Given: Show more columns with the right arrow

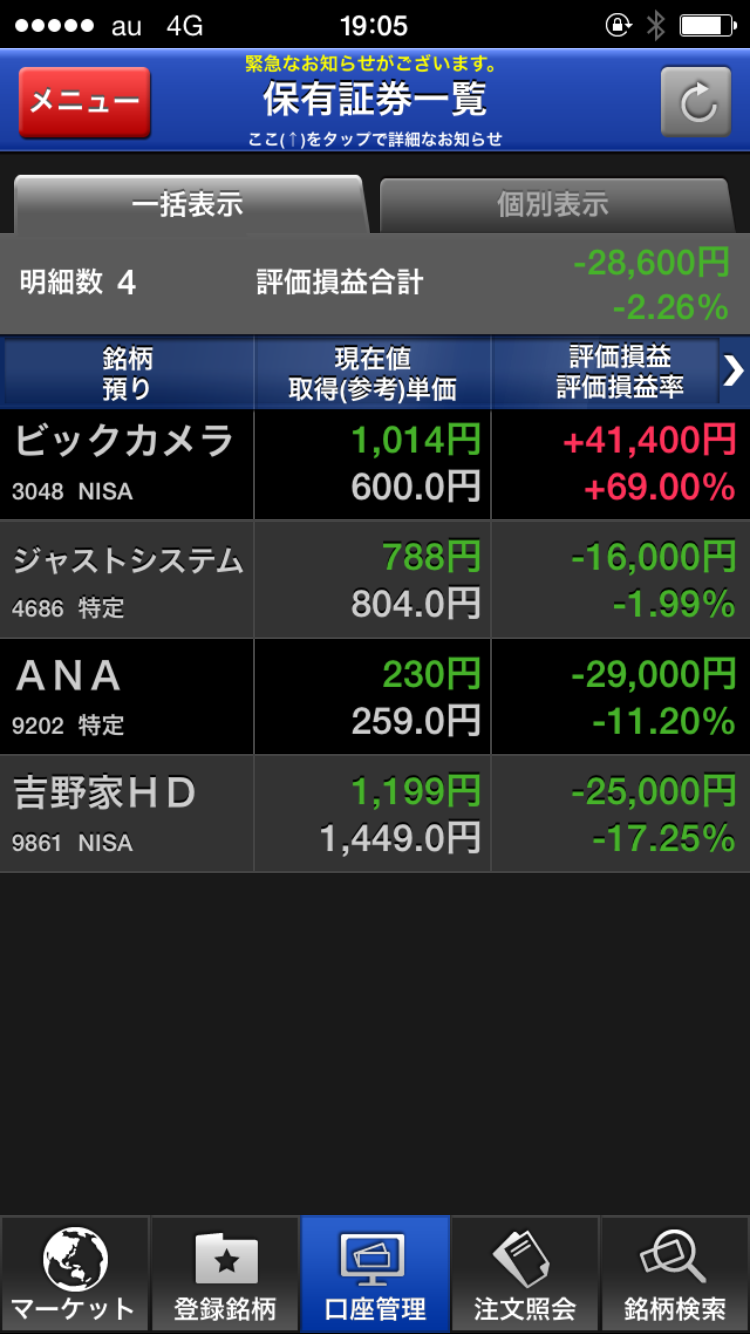Looking at the screenshot, I should point(733,372).
